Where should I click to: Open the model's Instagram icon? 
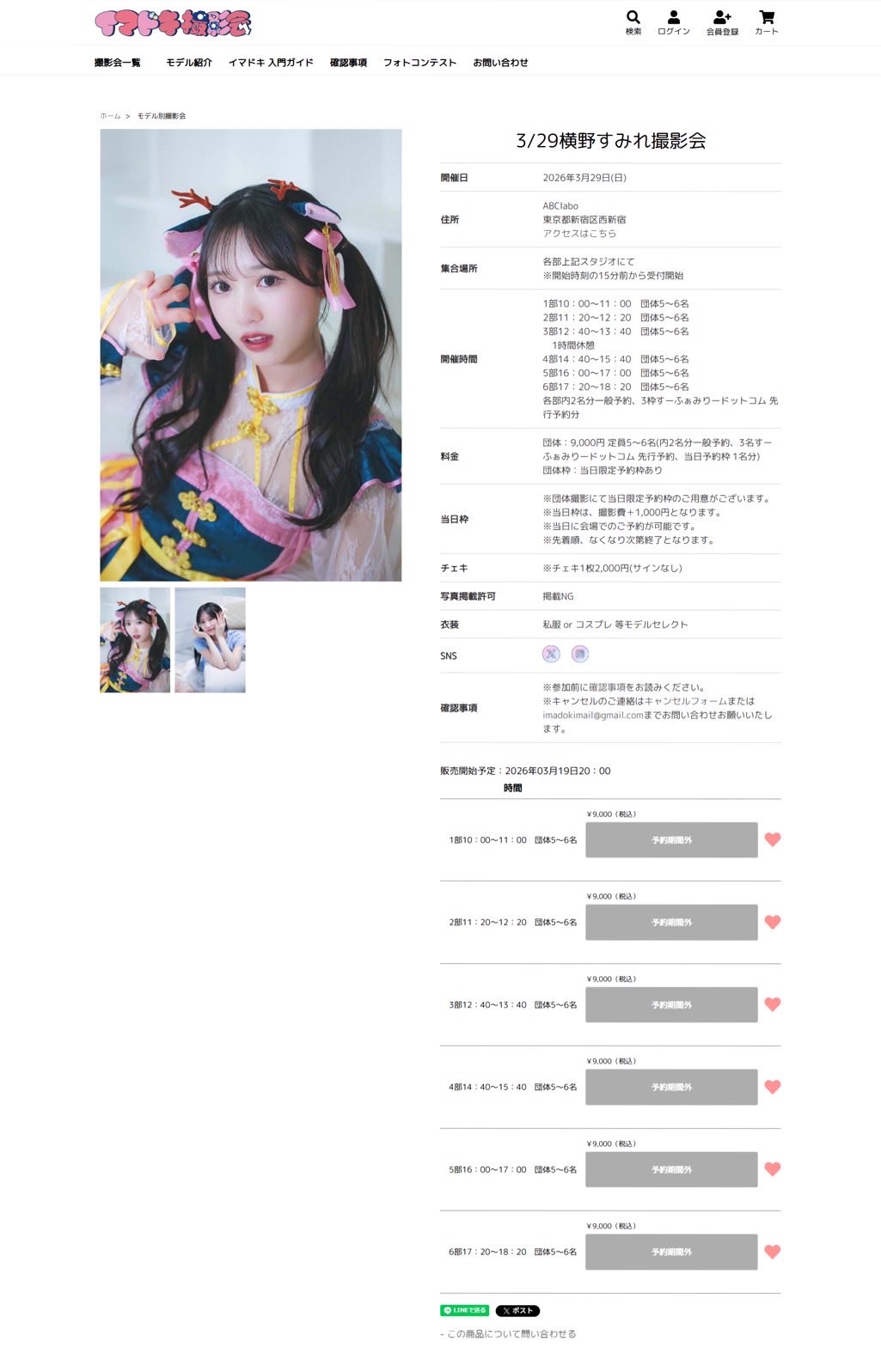pos(580,655)
